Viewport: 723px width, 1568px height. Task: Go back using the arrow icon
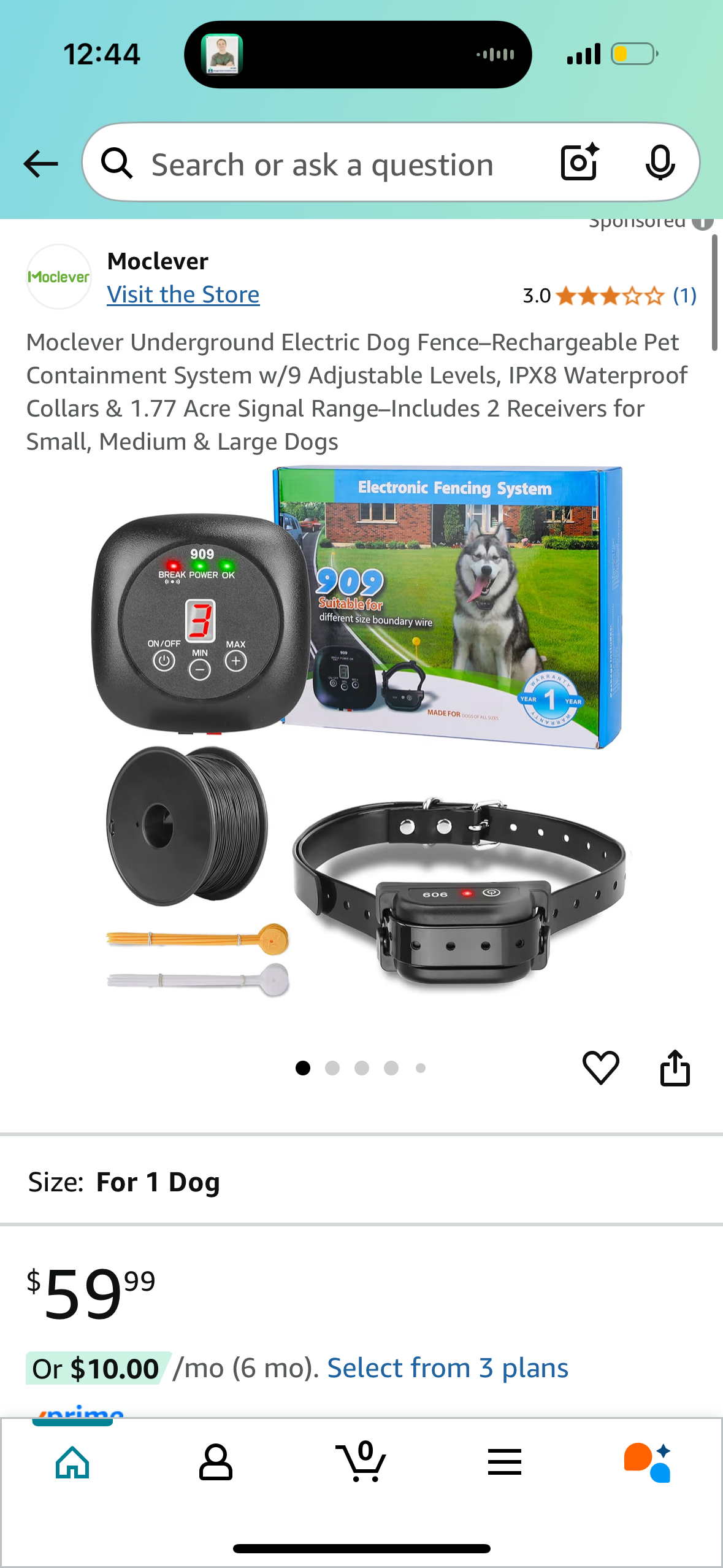[40, 164]
